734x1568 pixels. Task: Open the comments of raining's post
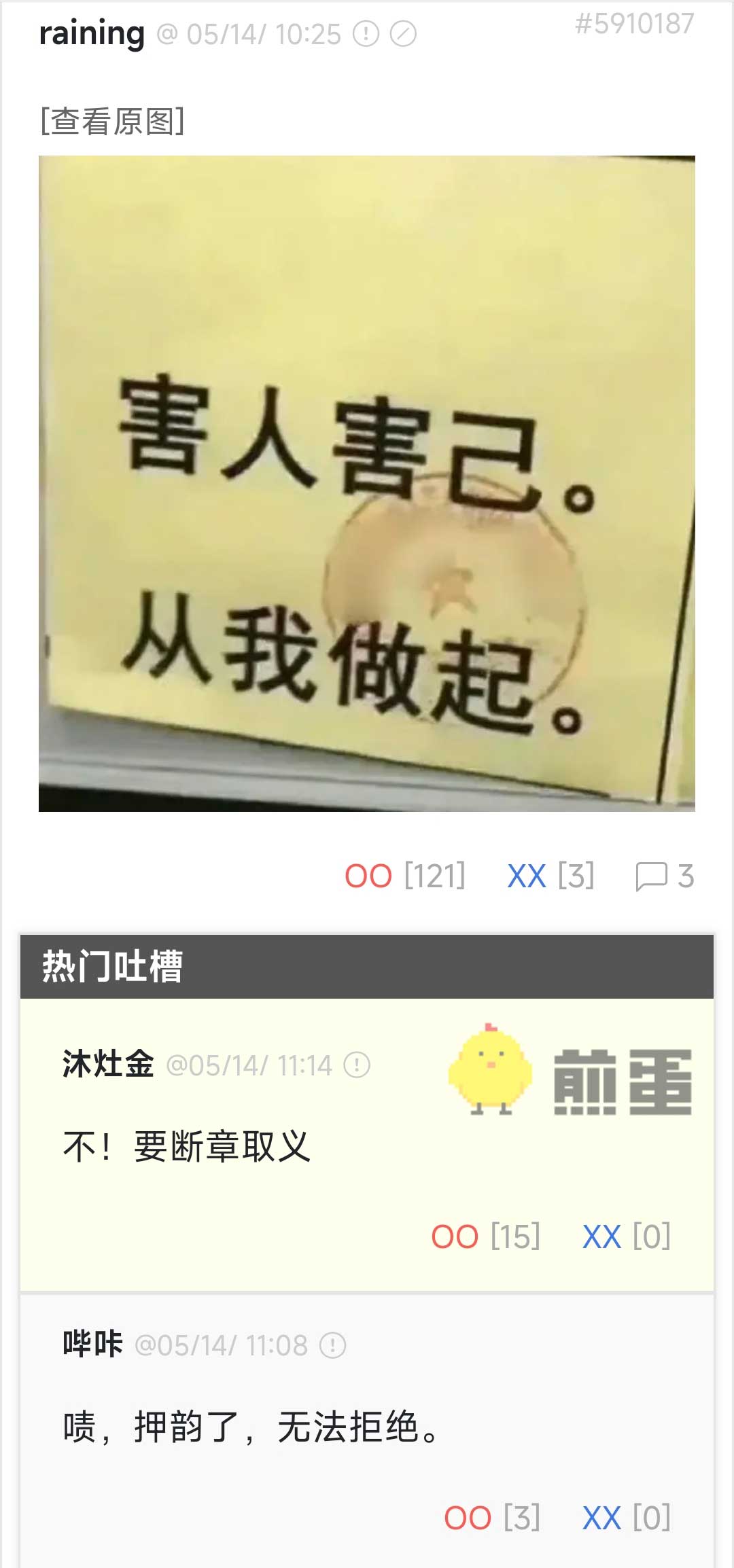tap(664, 876)
